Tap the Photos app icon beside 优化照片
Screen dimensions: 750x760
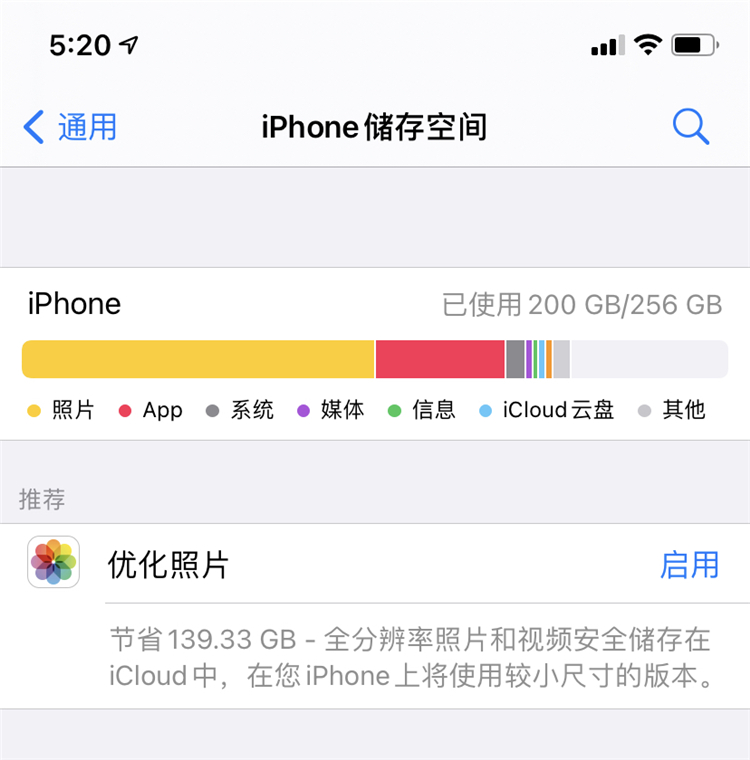pyautogui.click(x=53, y=563)
